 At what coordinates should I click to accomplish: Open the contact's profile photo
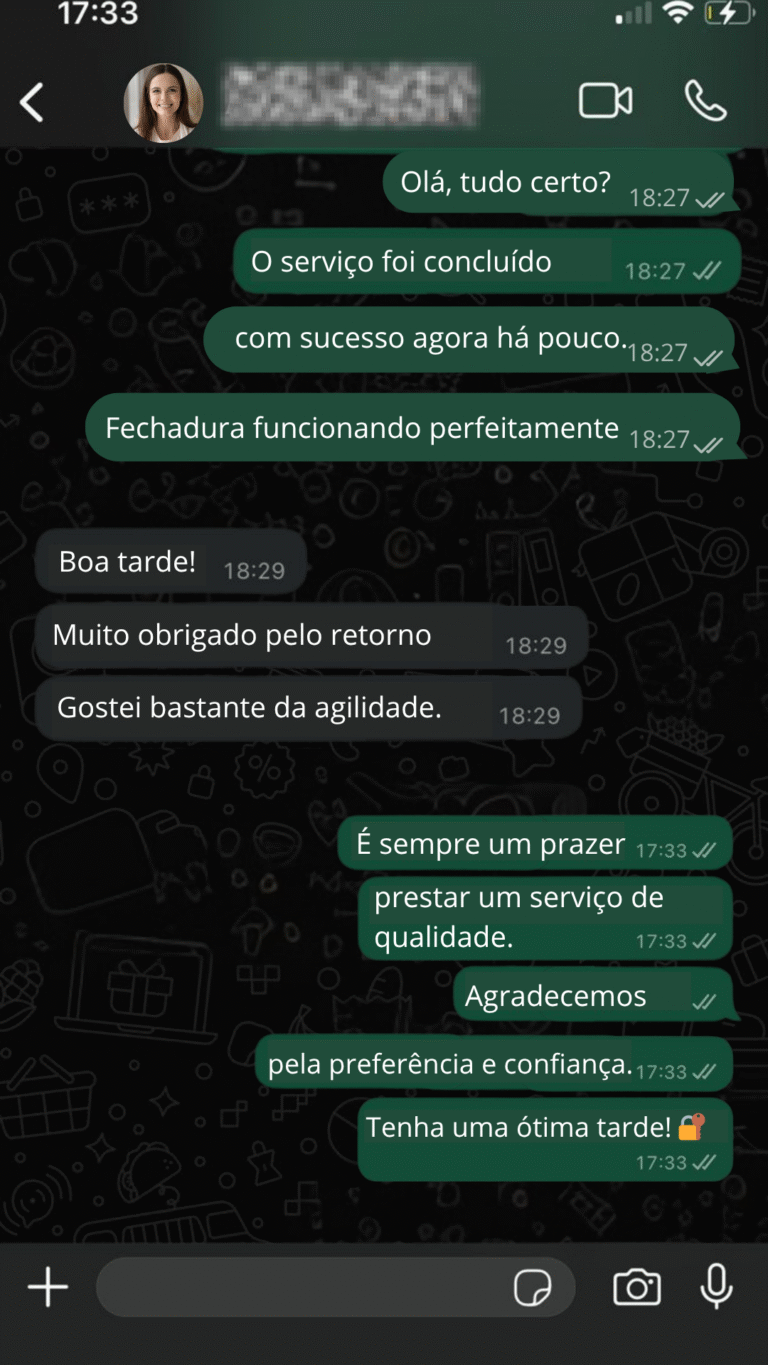tap(163, 102)
